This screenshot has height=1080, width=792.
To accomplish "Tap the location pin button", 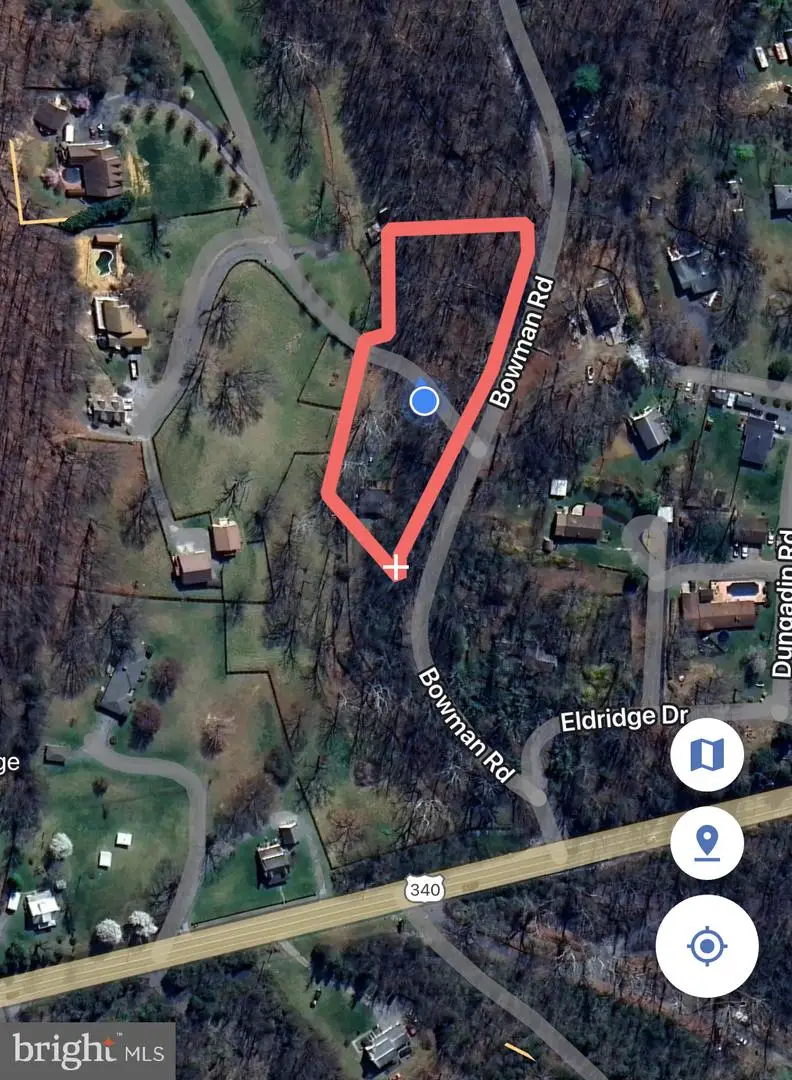I will 707,845.
